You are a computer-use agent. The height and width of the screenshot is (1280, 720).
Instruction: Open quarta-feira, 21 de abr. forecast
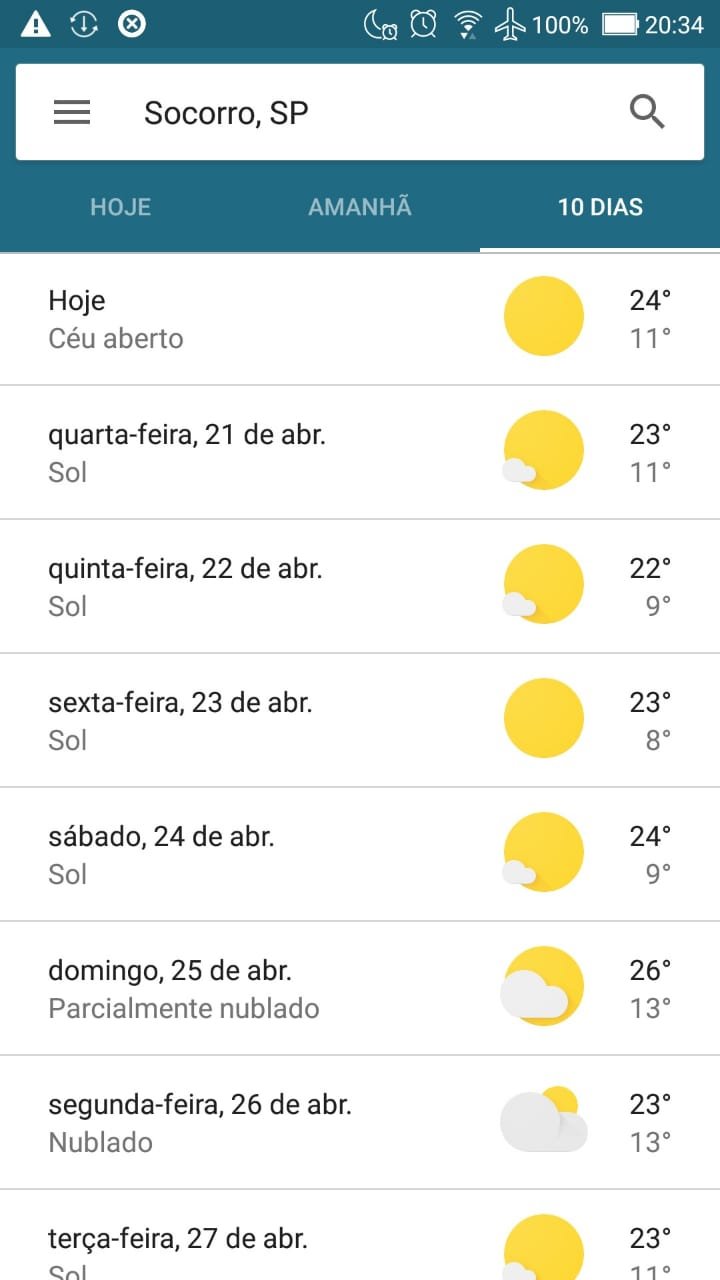coord(360,452)
